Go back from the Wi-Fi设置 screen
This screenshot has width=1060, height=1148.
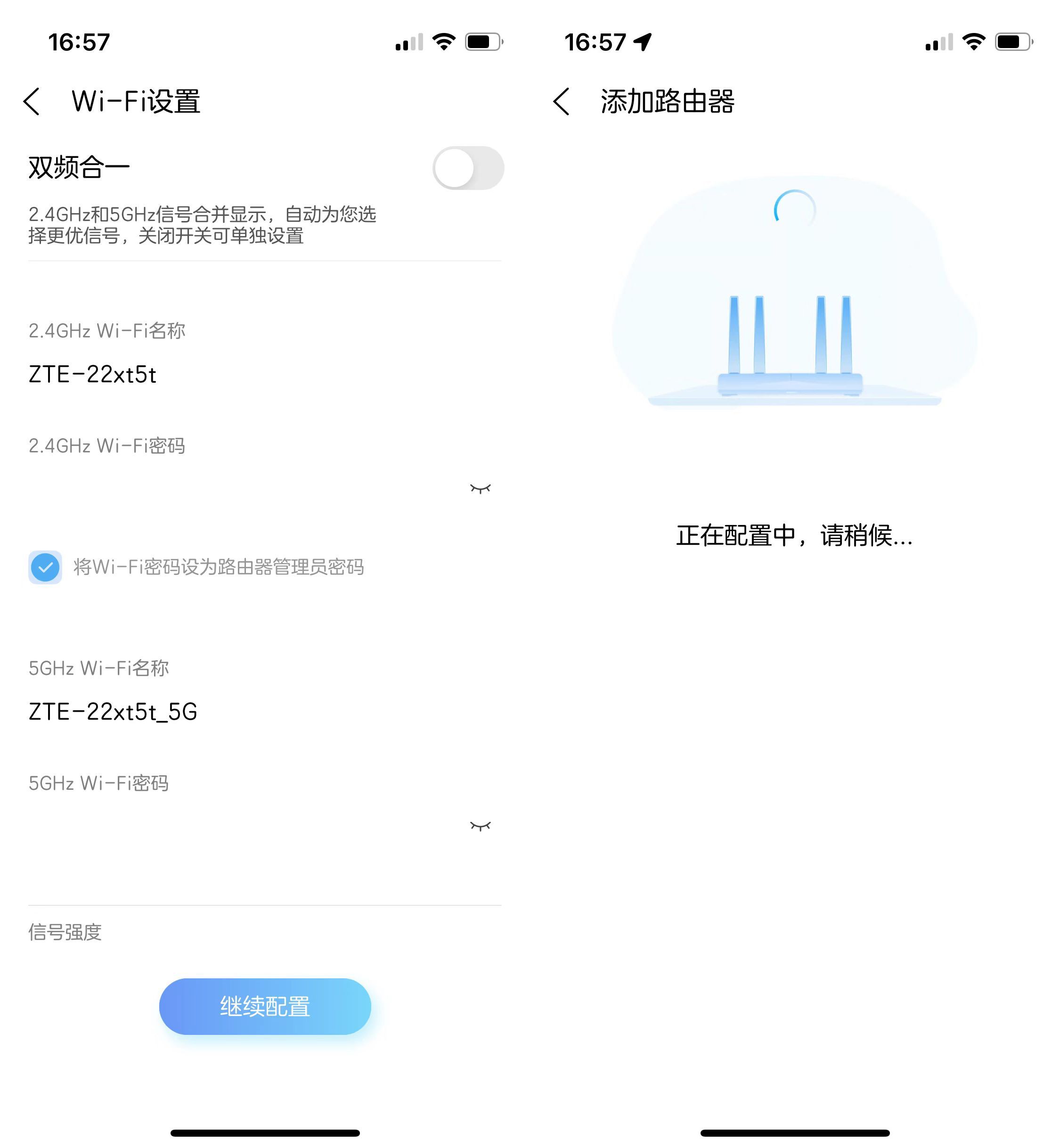click(32, 101)
